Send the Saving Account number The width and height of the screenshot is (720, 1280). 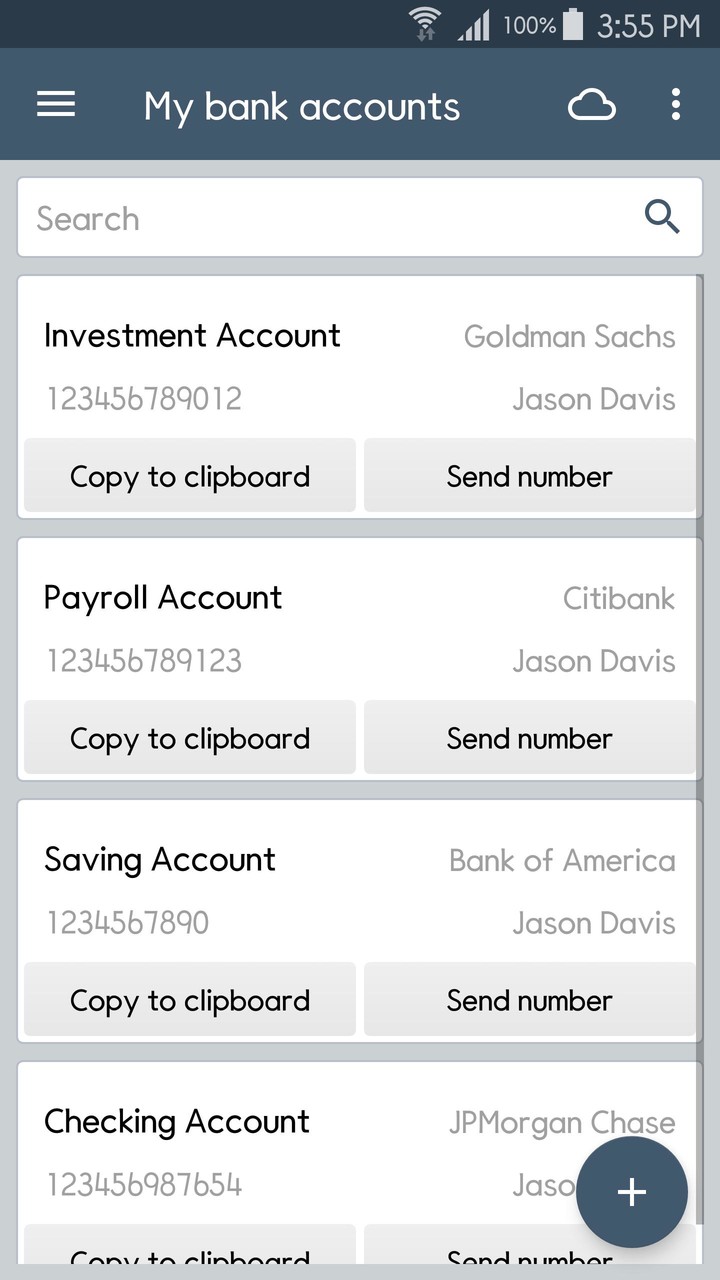pos(529,1000)
